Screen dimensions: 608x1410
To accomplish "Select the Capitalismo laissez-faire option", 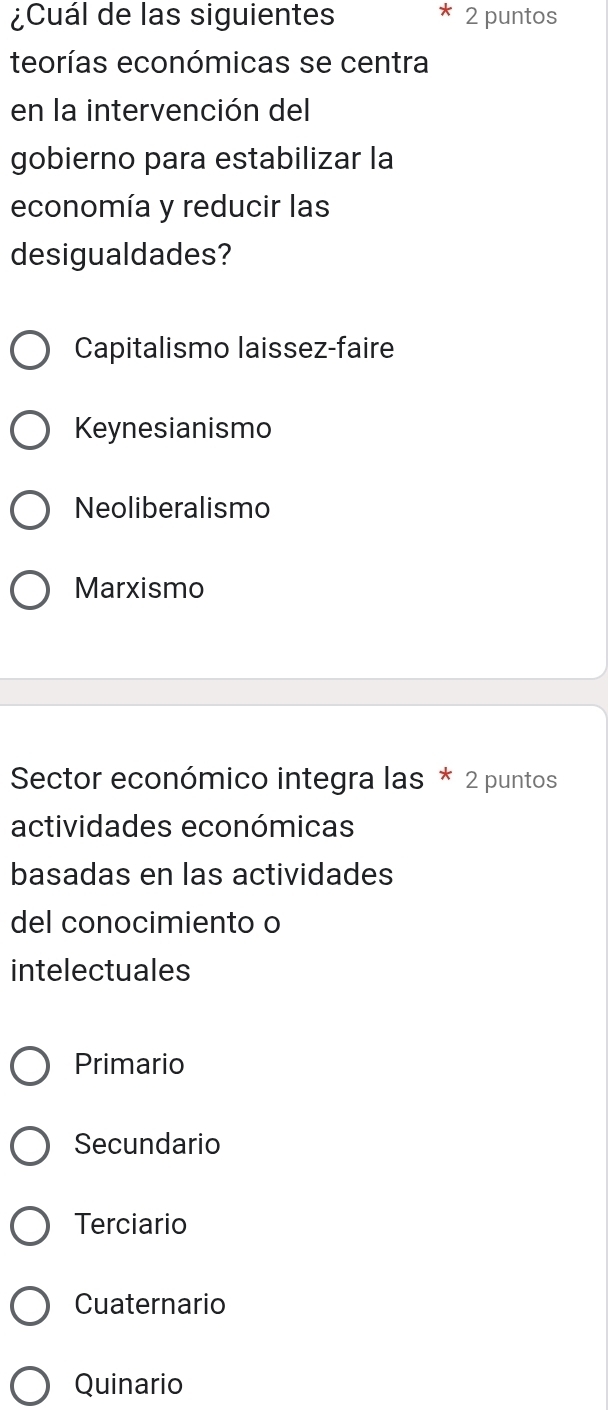I will pos(31,350).
